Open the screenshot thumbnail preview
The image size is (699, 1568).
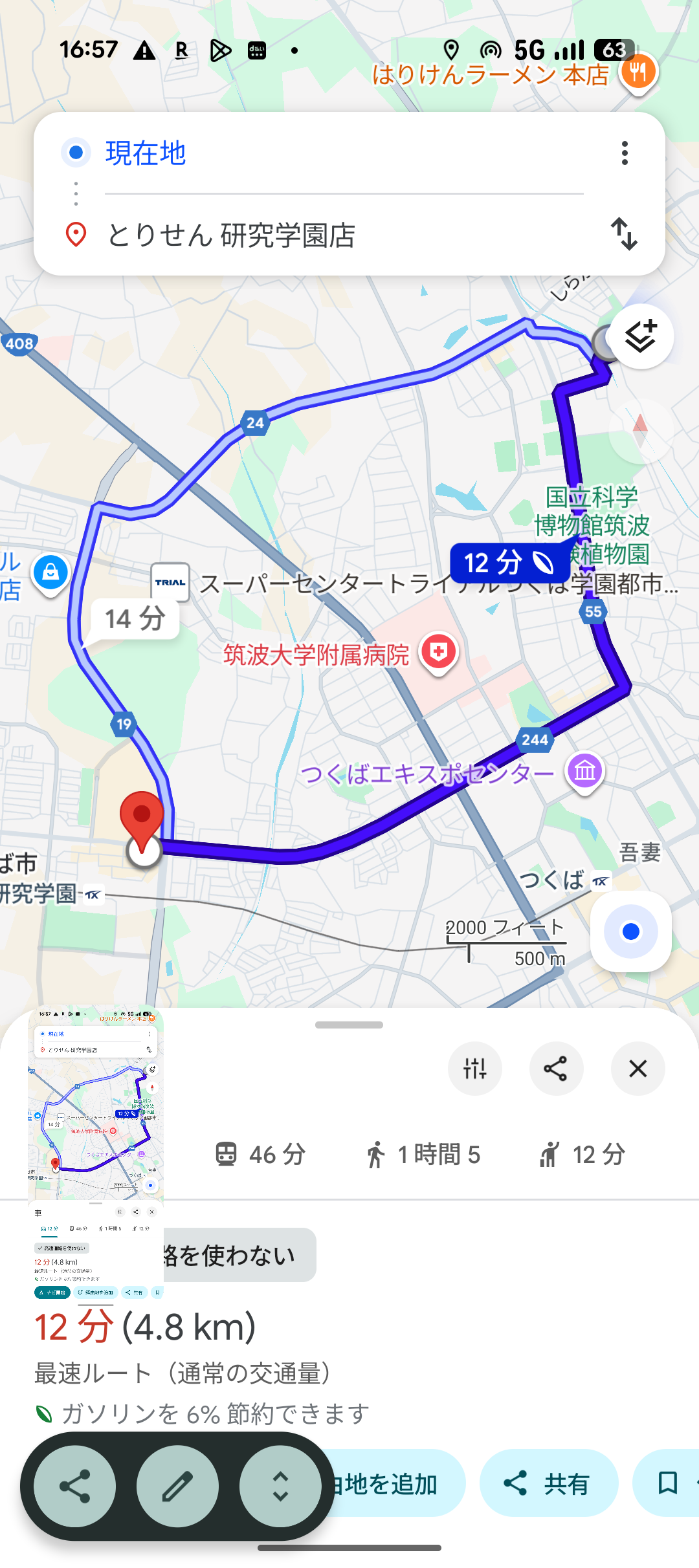[x=96, y=1151]
